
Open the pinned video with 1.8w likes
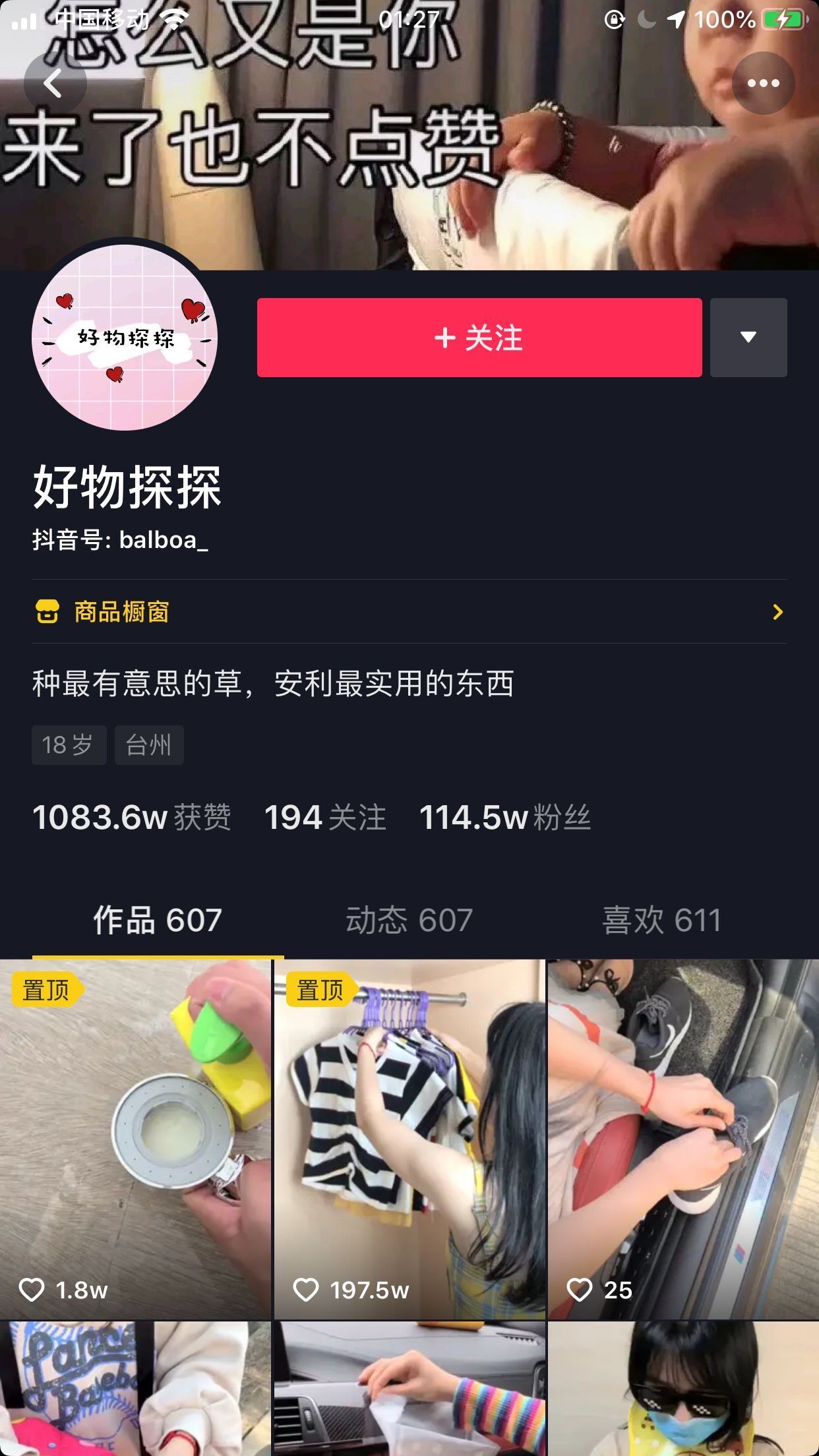click(x=135, y=1139)
